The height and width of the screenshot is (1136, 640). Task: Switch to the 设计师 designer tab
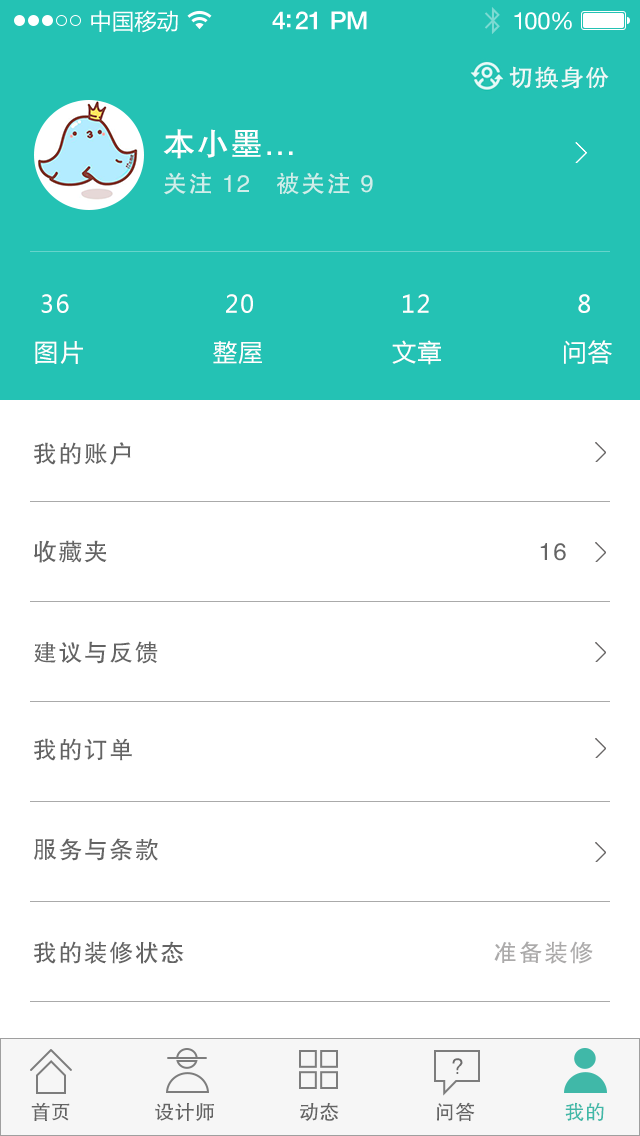186,1085
